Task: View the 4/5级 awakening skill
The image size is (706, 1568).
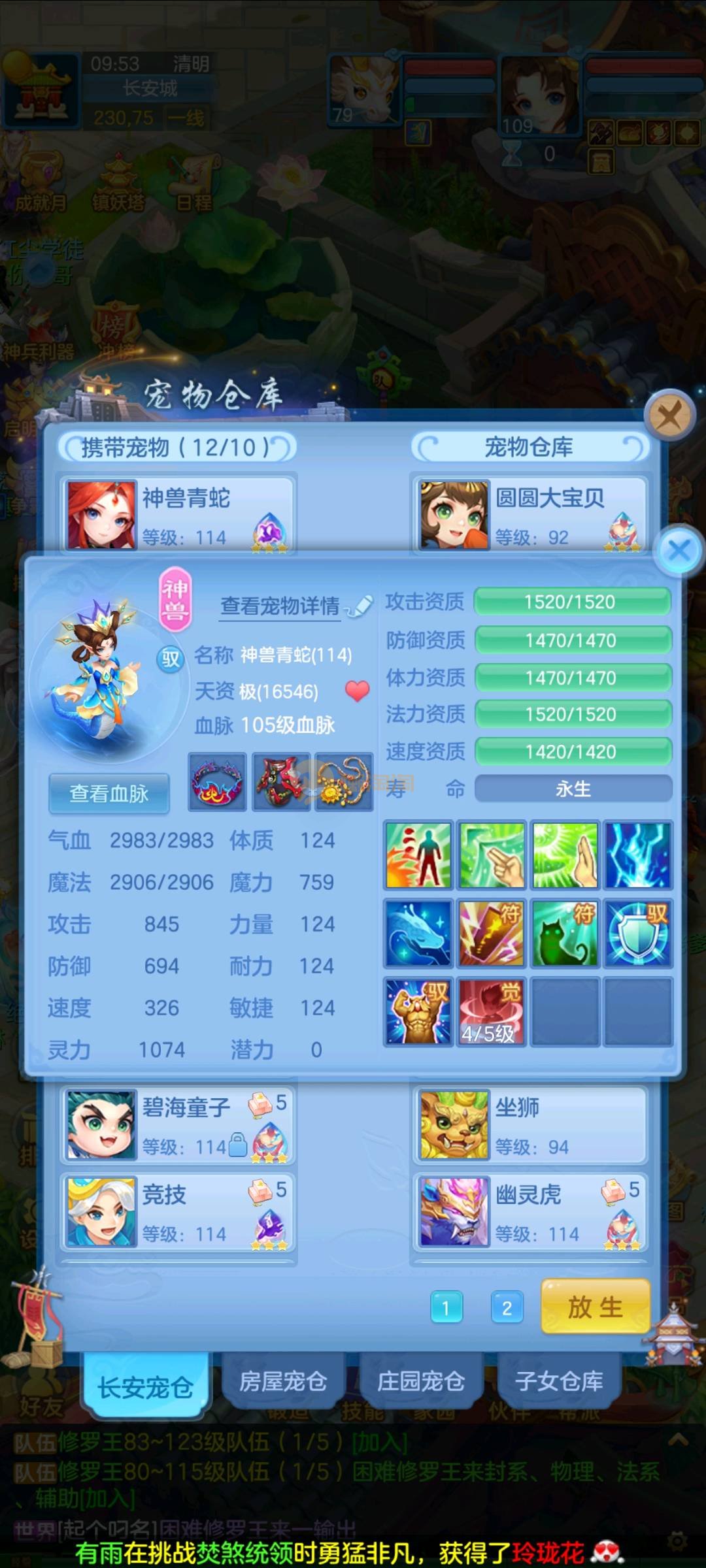Action: (x=491, y=1011)
